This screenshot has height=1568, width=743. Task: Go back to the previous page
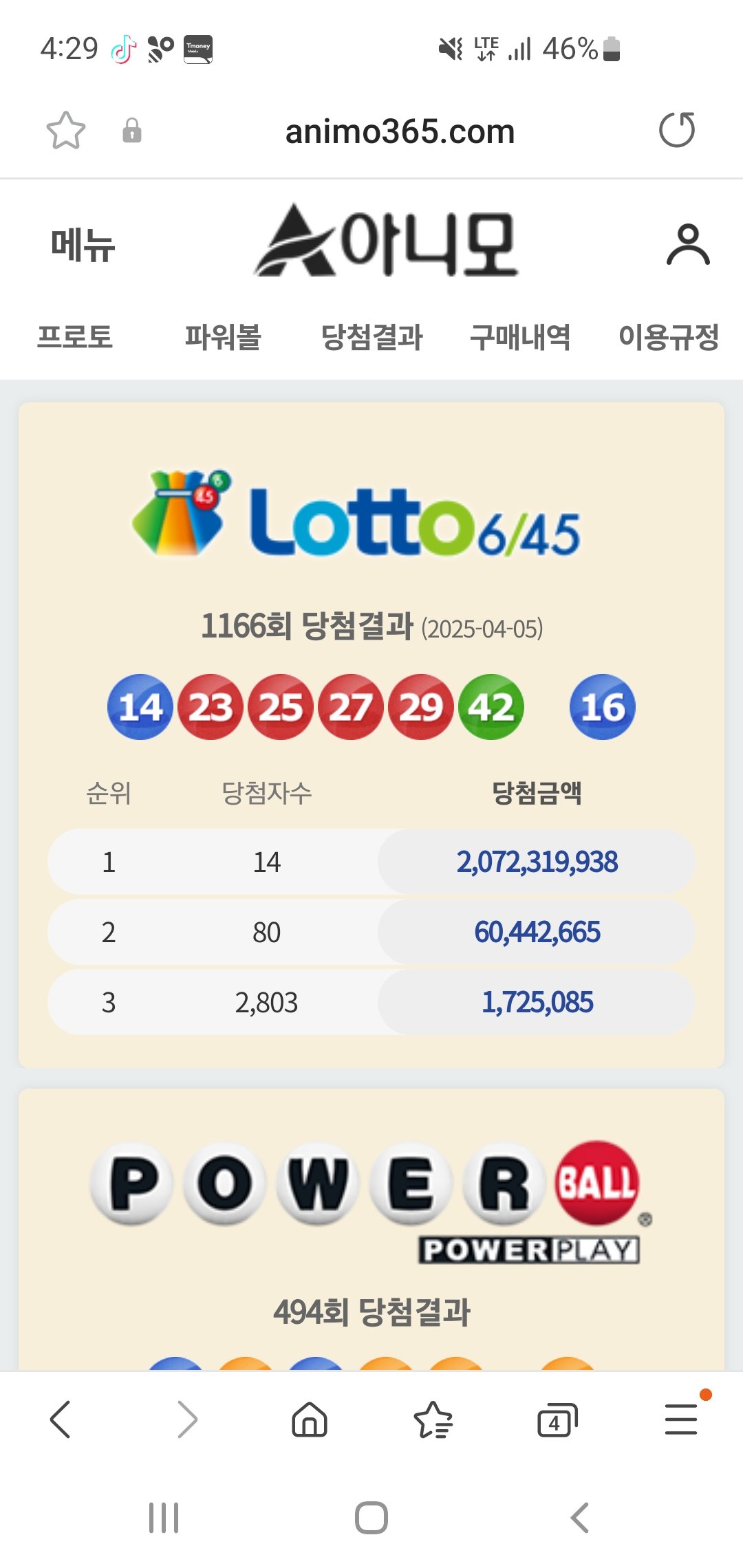coord(61,1419)
